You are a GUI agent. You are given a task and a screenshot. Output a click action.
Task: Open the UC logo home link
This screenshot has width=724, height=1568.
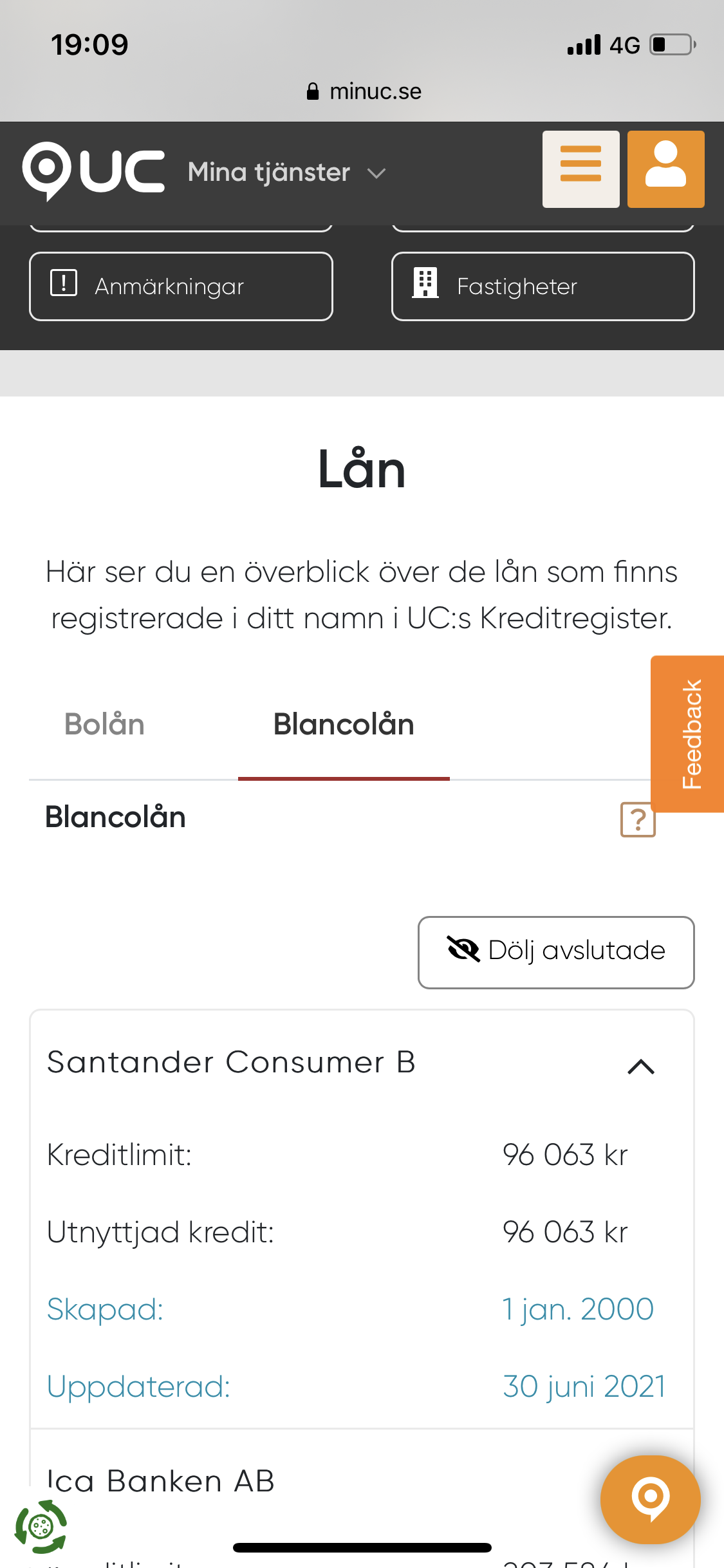(93, 171)
